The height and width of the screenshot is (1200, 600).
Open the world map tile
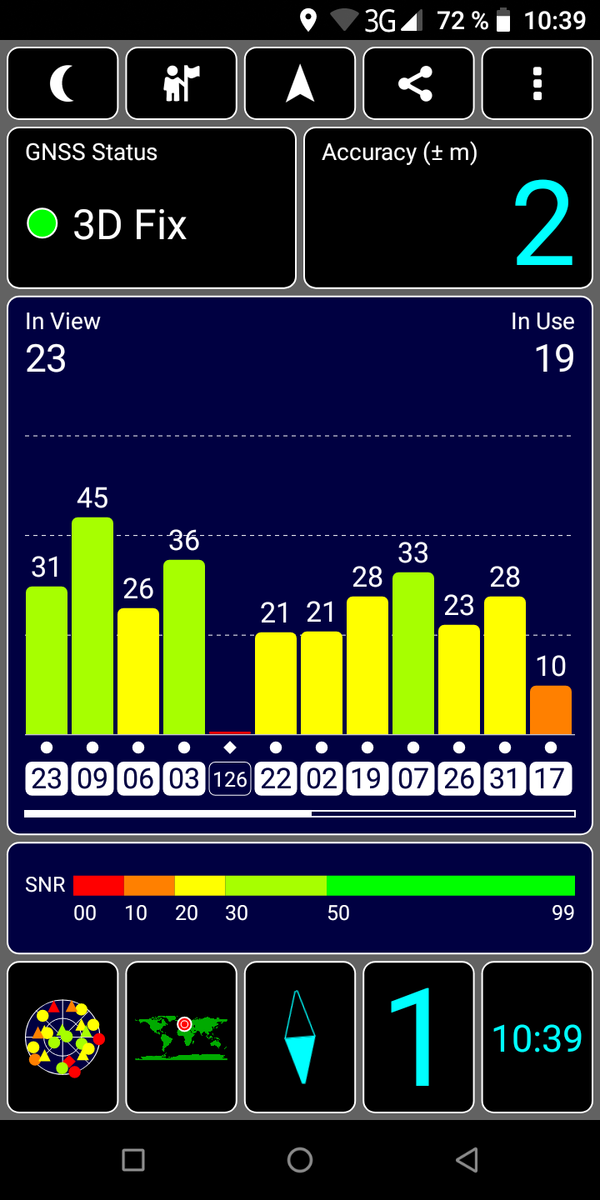pyautogui.click(x=181, y=1038)
